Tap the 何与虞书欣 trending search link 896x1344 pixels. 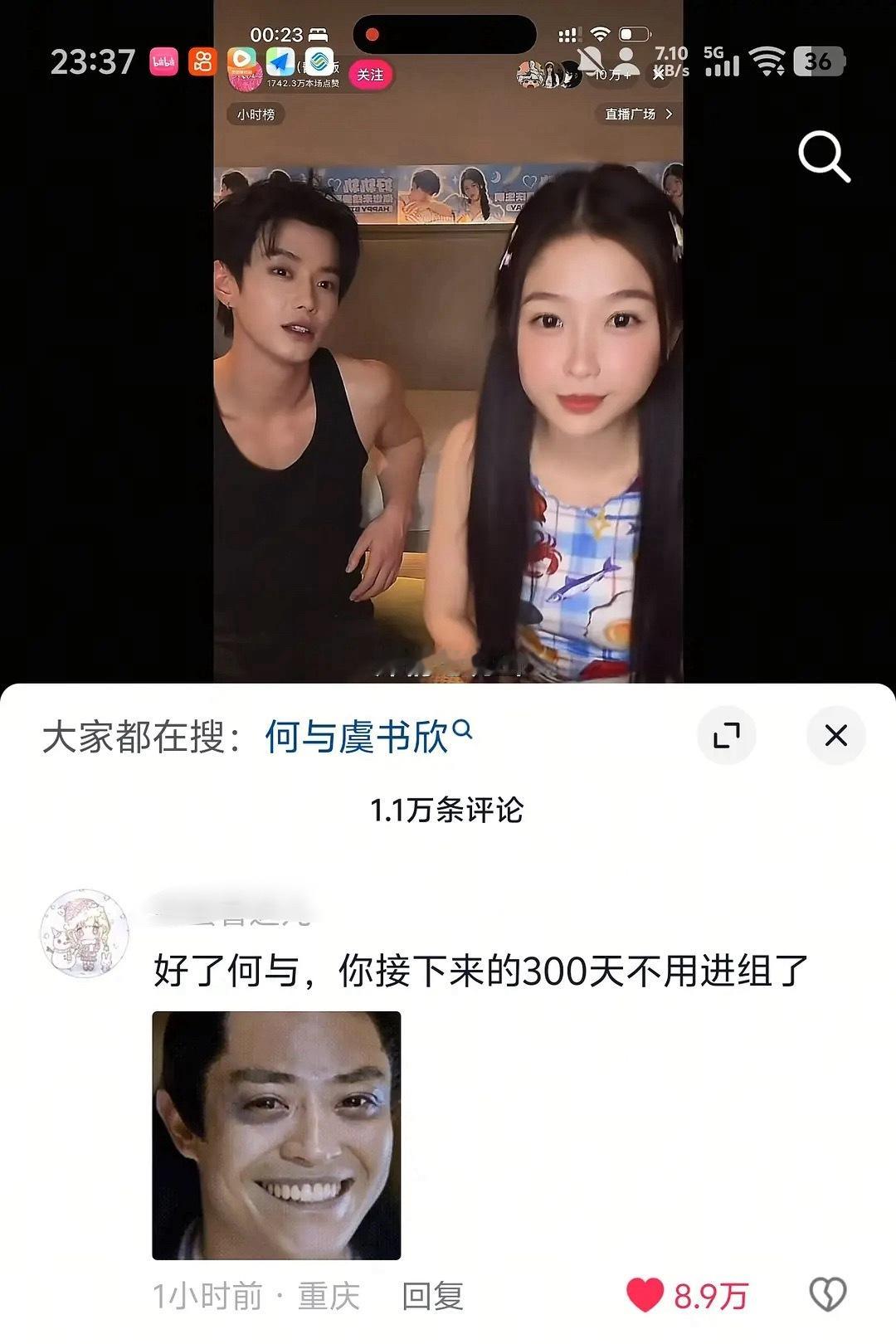[357, 733]
